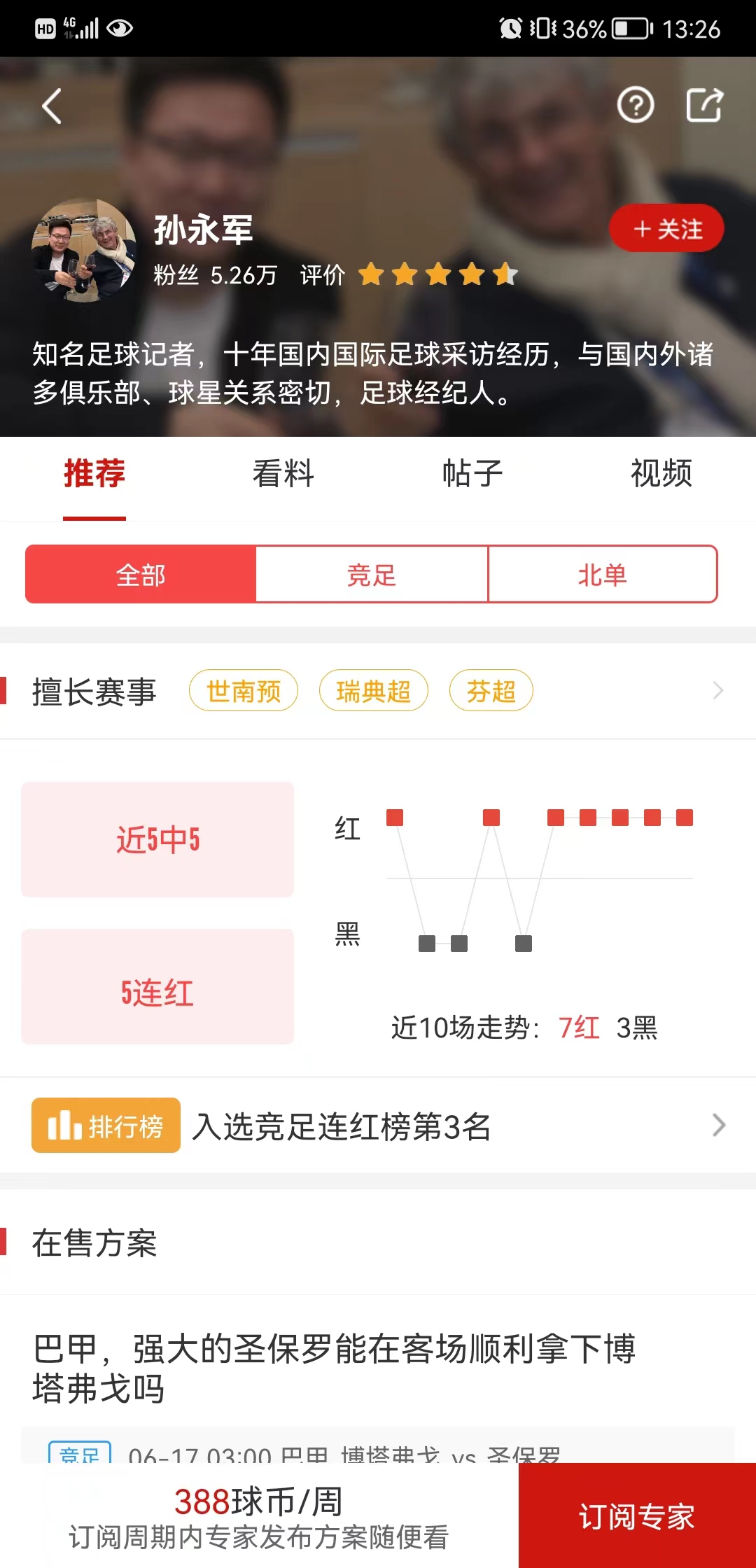Open the 视频 tab
This screenshot has width=756, height=1568.
point(661,474)
